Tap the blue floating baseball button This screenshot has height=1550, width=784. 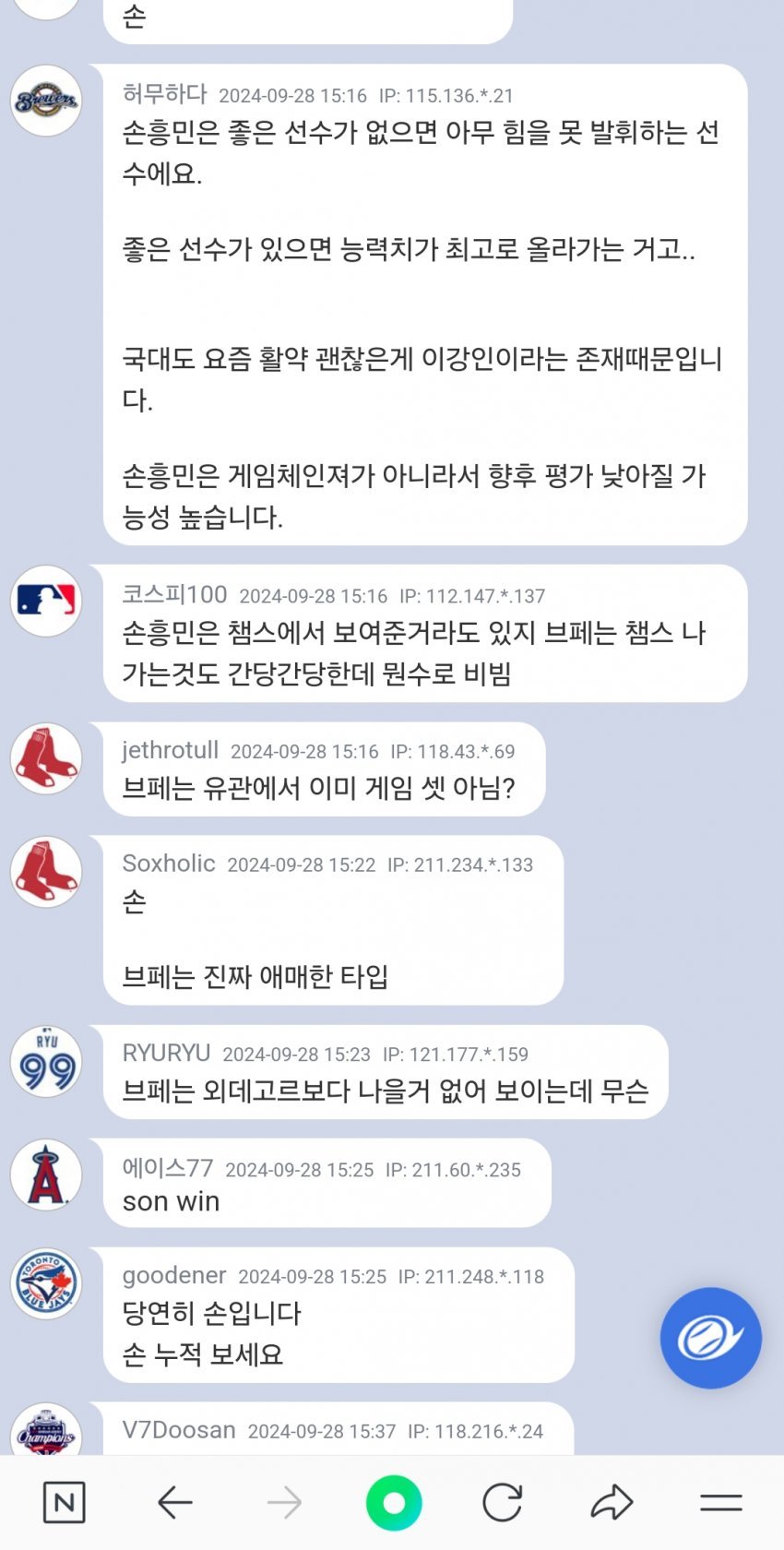tap(710, 1337)
